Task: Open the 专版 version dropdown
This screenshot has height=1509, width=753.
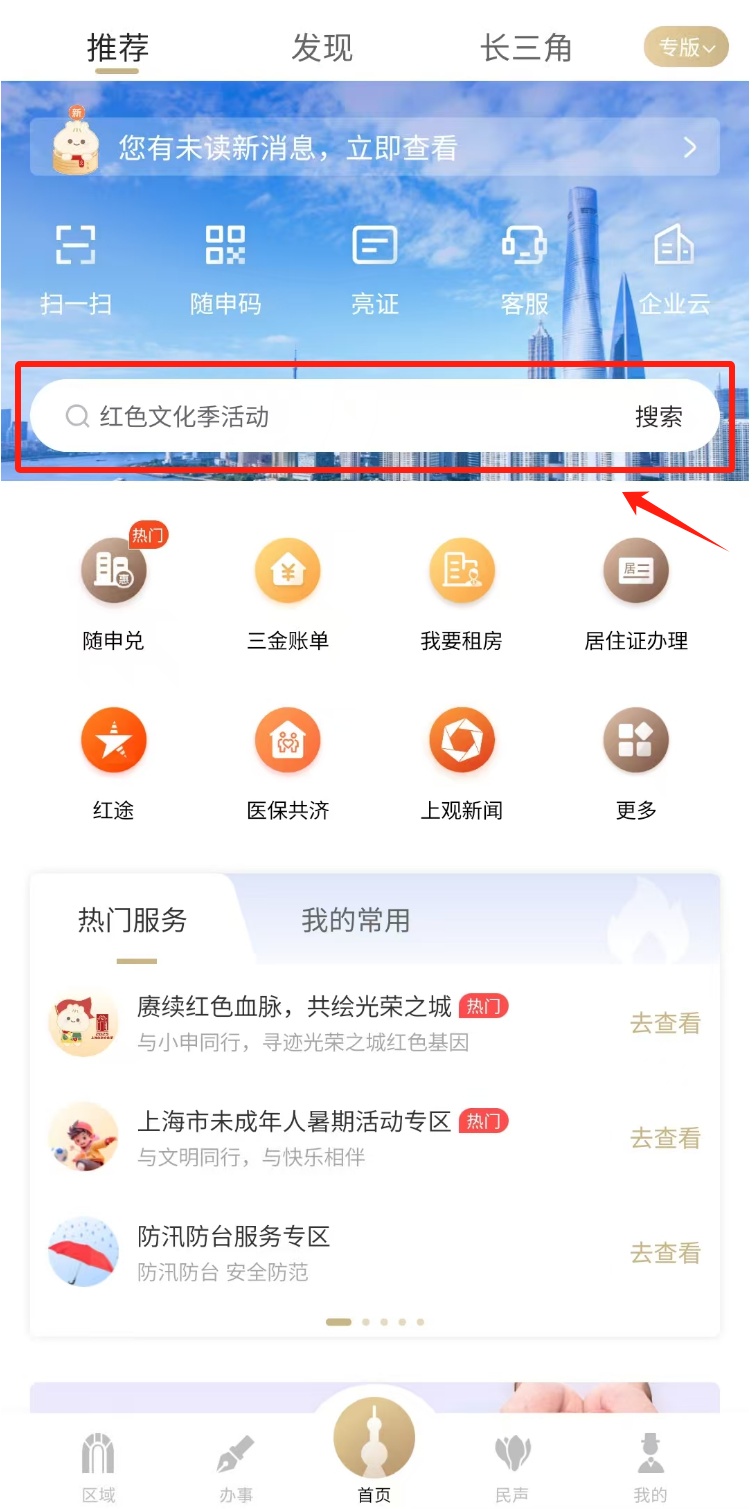Action: click(x=686, y=47)
